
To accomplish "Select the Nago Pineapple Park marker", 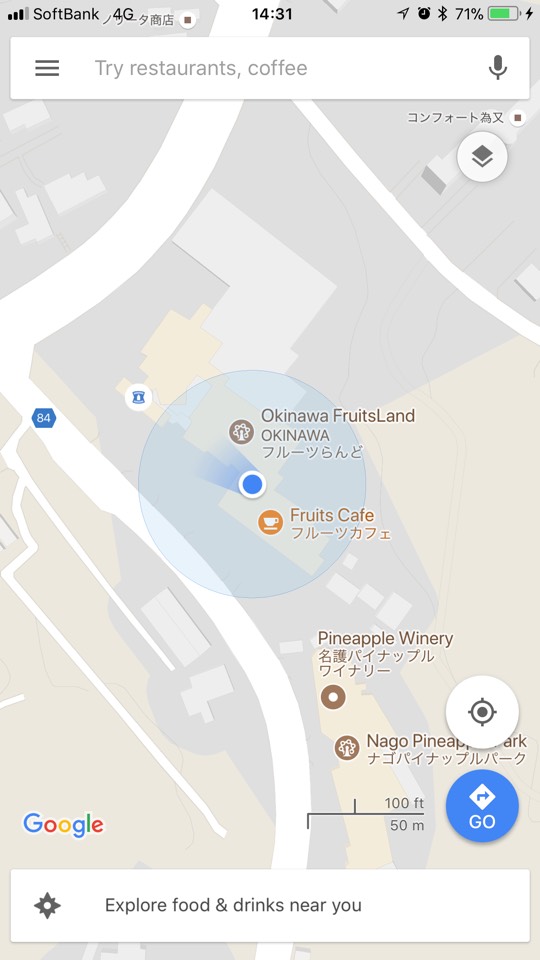I will pyautogui.click(x=347, y=748).
